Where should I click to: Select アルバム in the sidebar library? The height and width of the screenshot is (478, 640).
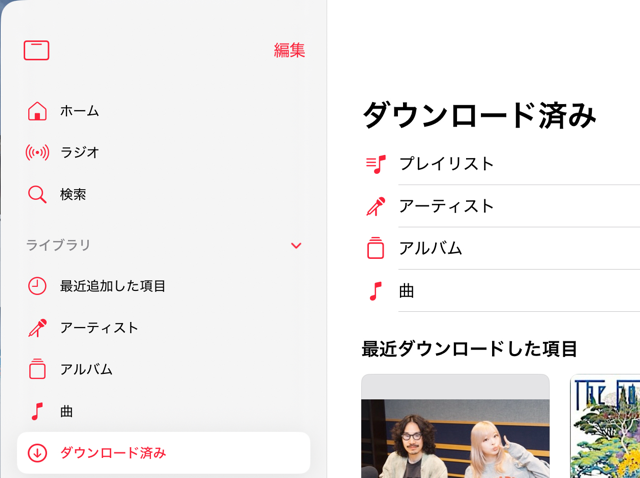coord(86,370)
